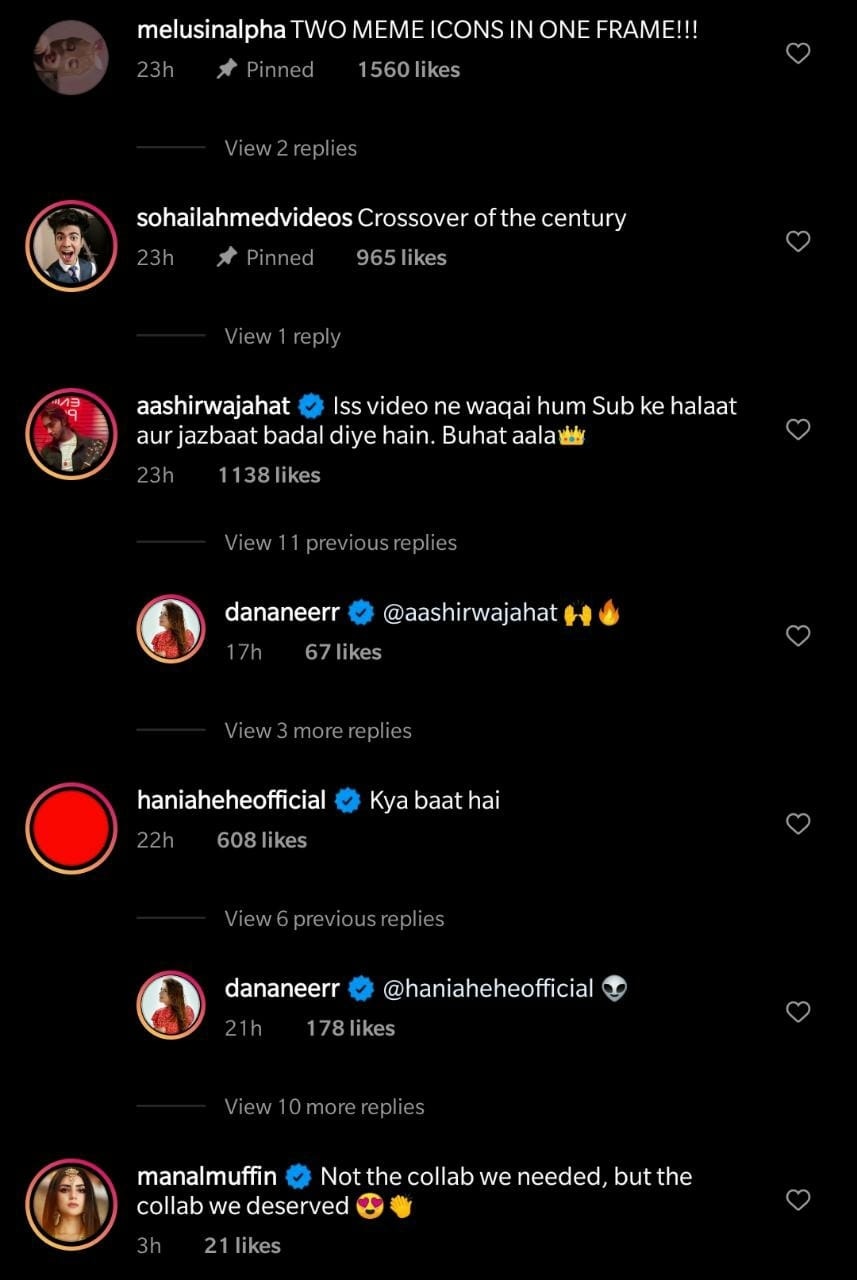Like dananeerr's reply to aashirwajahat

point(798,635)
